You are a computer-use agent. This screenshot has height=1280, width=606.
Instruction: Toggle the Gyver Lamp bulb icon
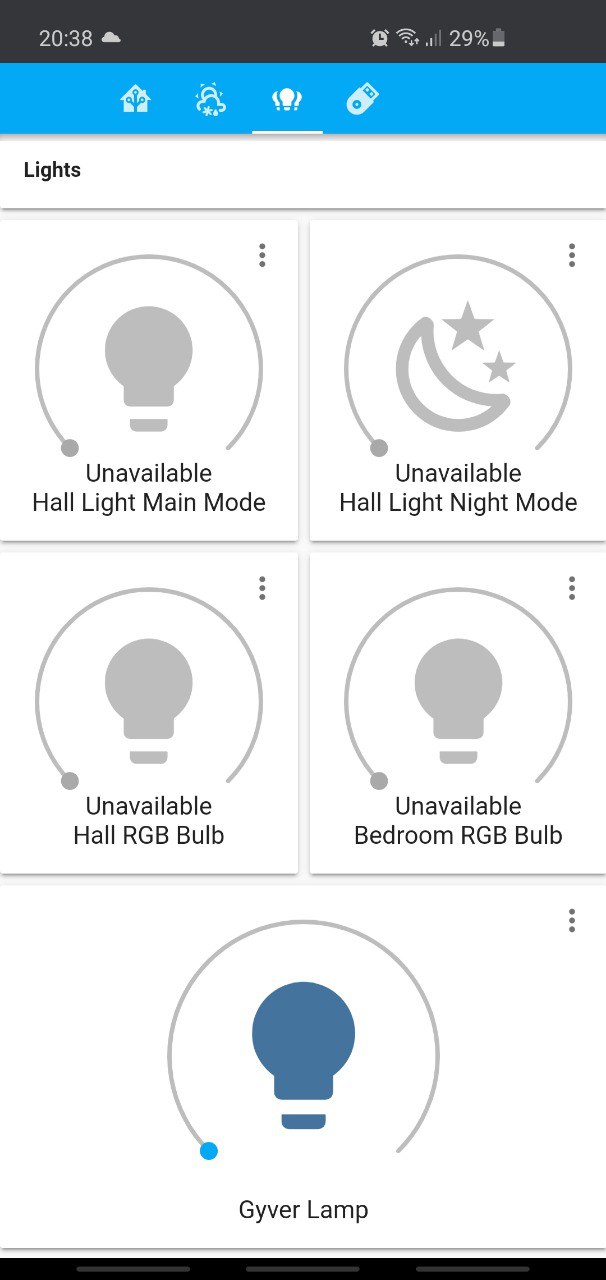(x=303, y=1055)
